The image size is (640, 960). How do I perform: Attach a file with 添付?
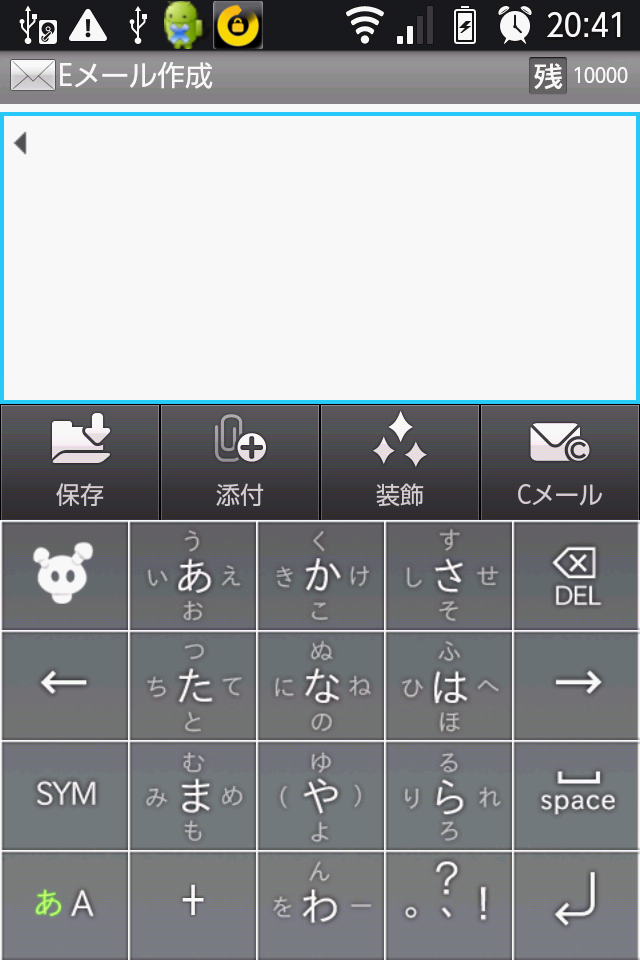point(240,462)
